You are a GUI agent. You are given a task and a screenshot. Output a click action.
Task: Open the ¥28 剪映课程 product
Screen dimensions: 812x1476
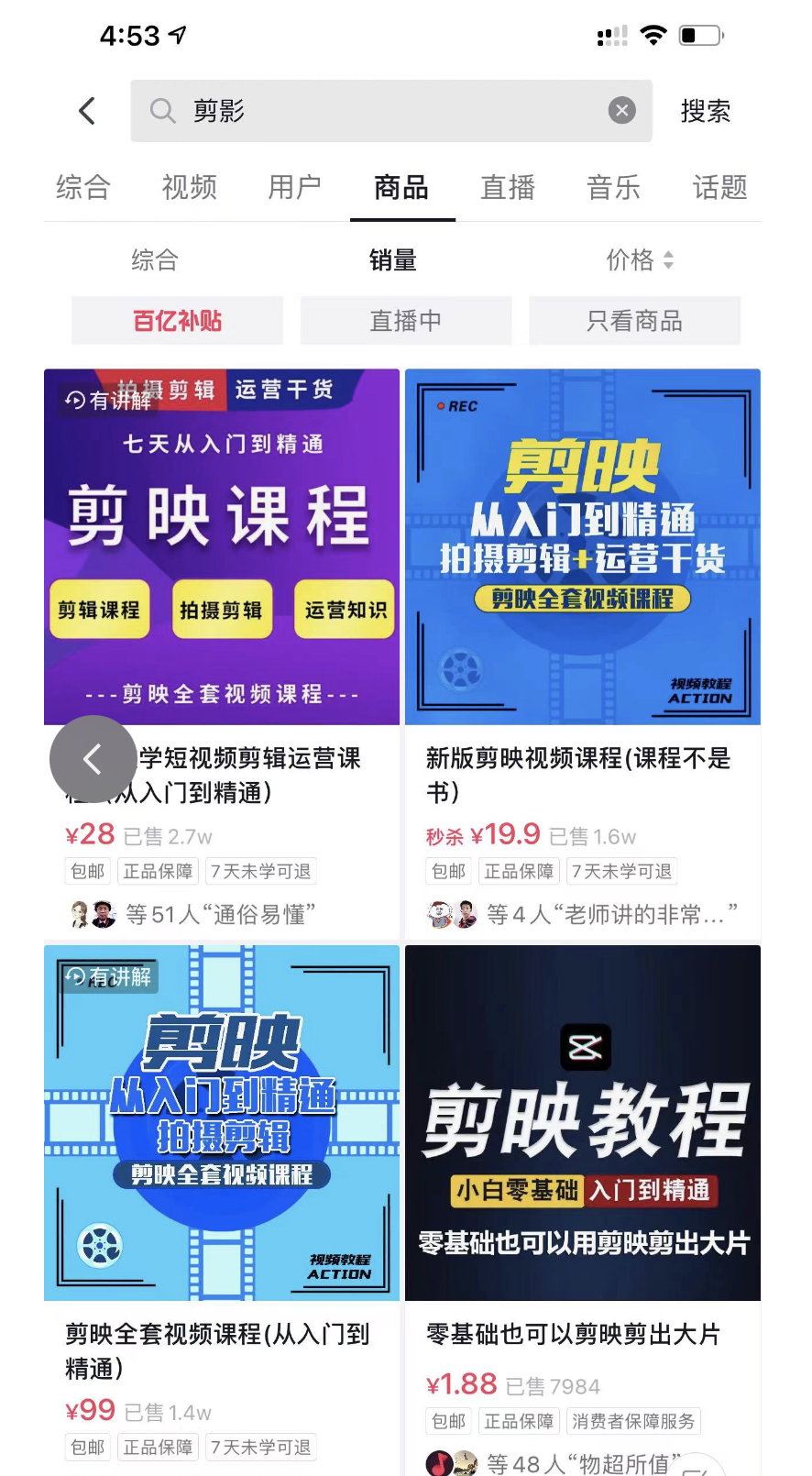222,547
